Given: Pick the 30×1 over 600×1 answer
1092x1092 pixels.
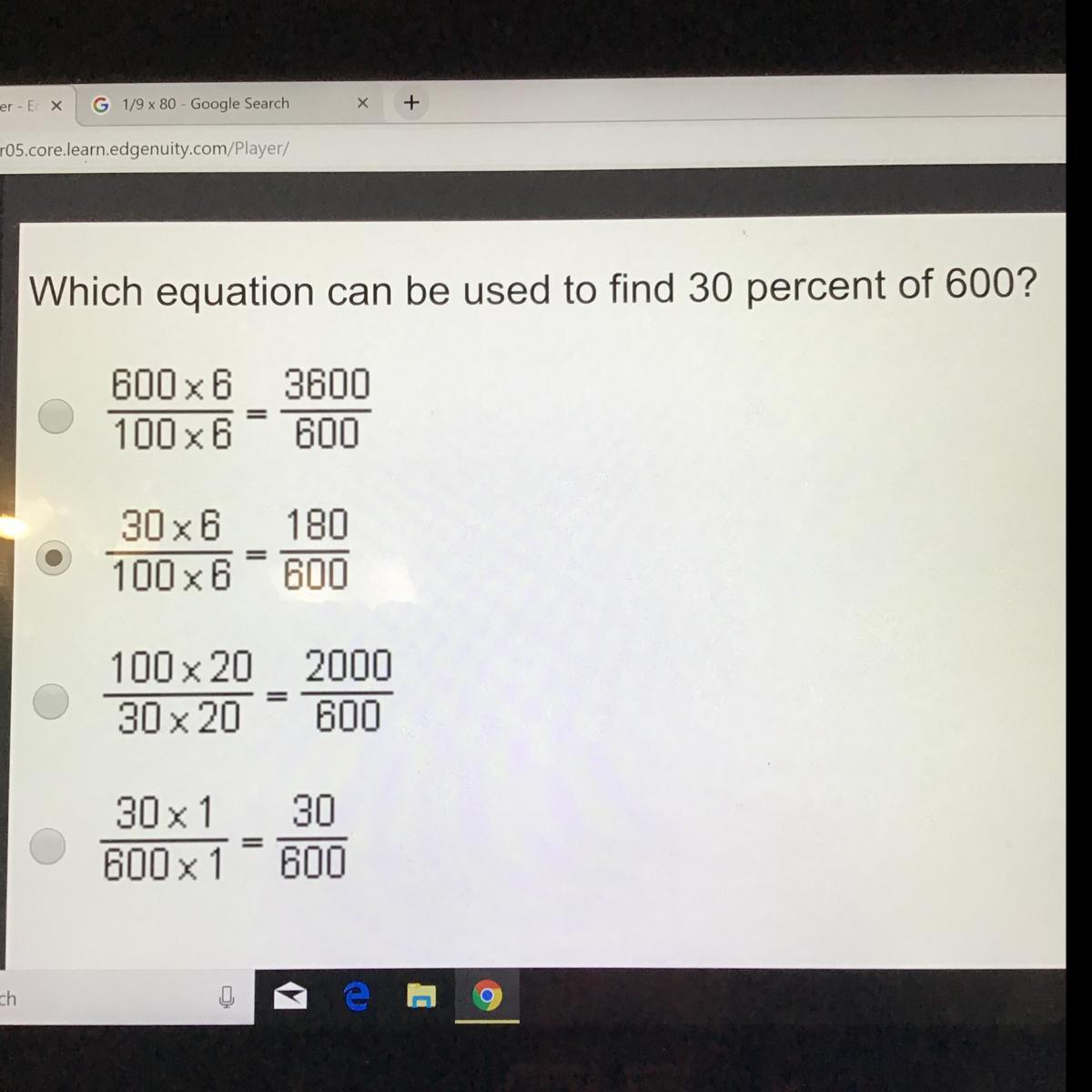Looking at the screenshot, I should 47,845.
